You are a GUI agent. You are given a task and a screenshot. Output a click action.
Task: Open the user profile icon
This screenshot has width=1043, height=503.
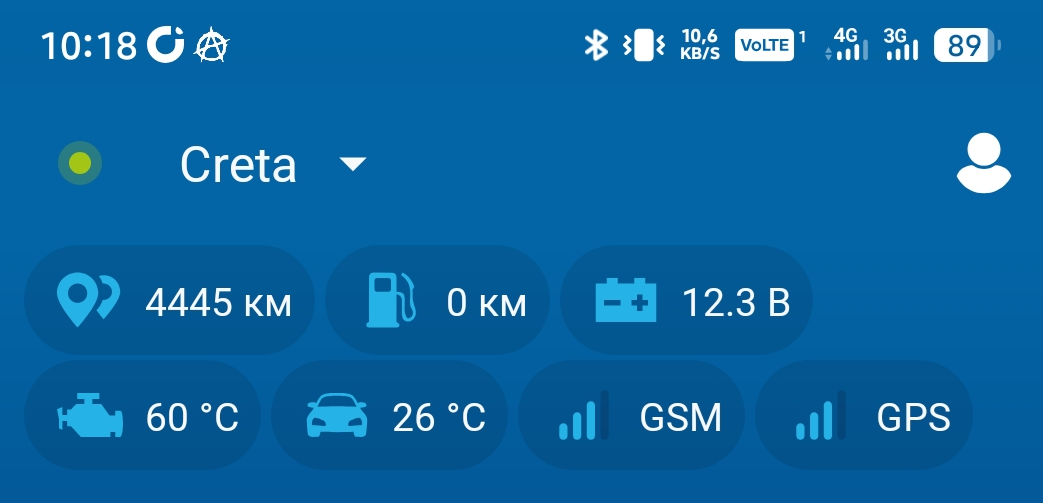coord(984,162)
